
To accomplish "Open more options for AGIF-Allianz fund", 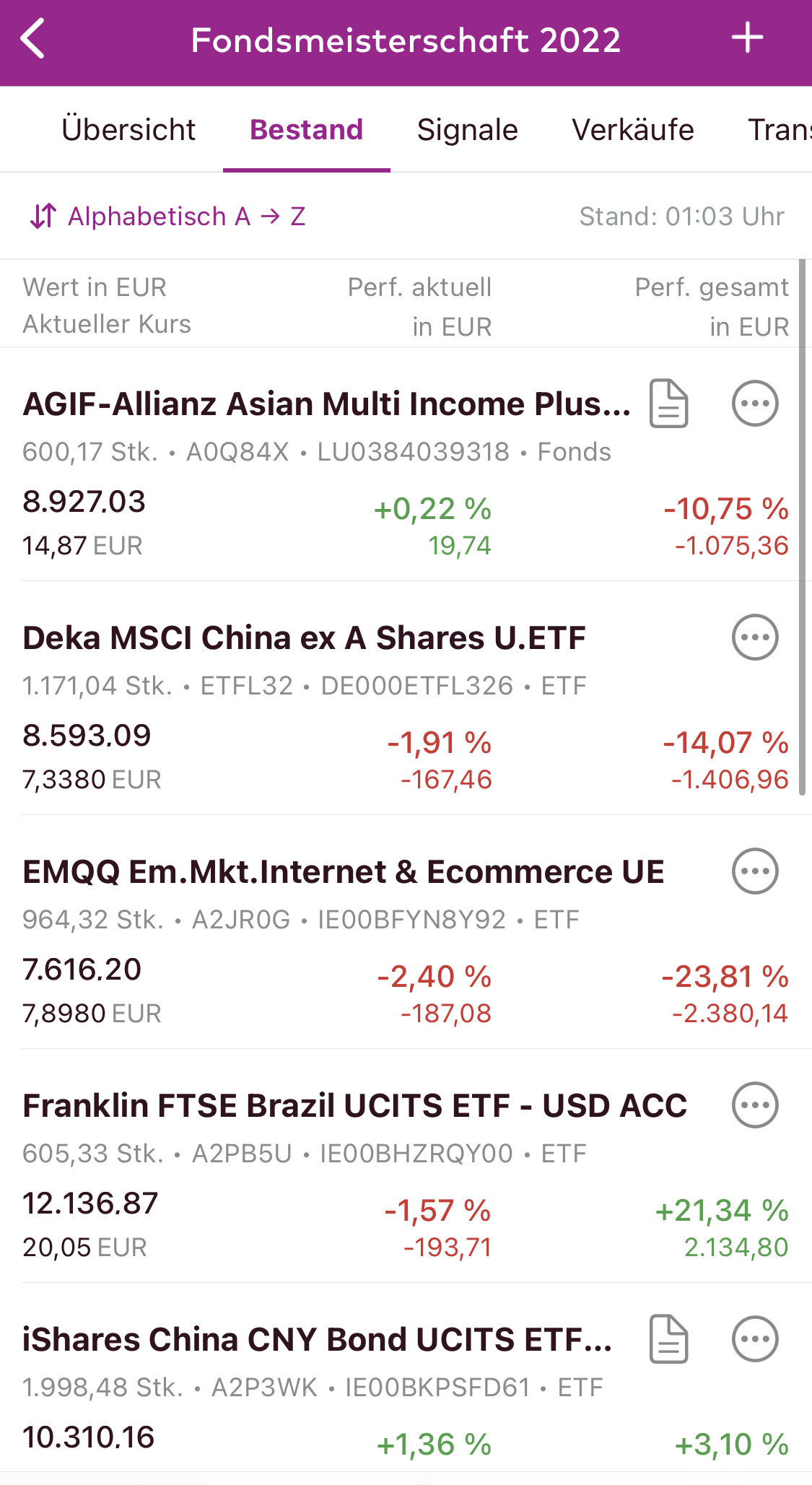I will coord(755,404).
